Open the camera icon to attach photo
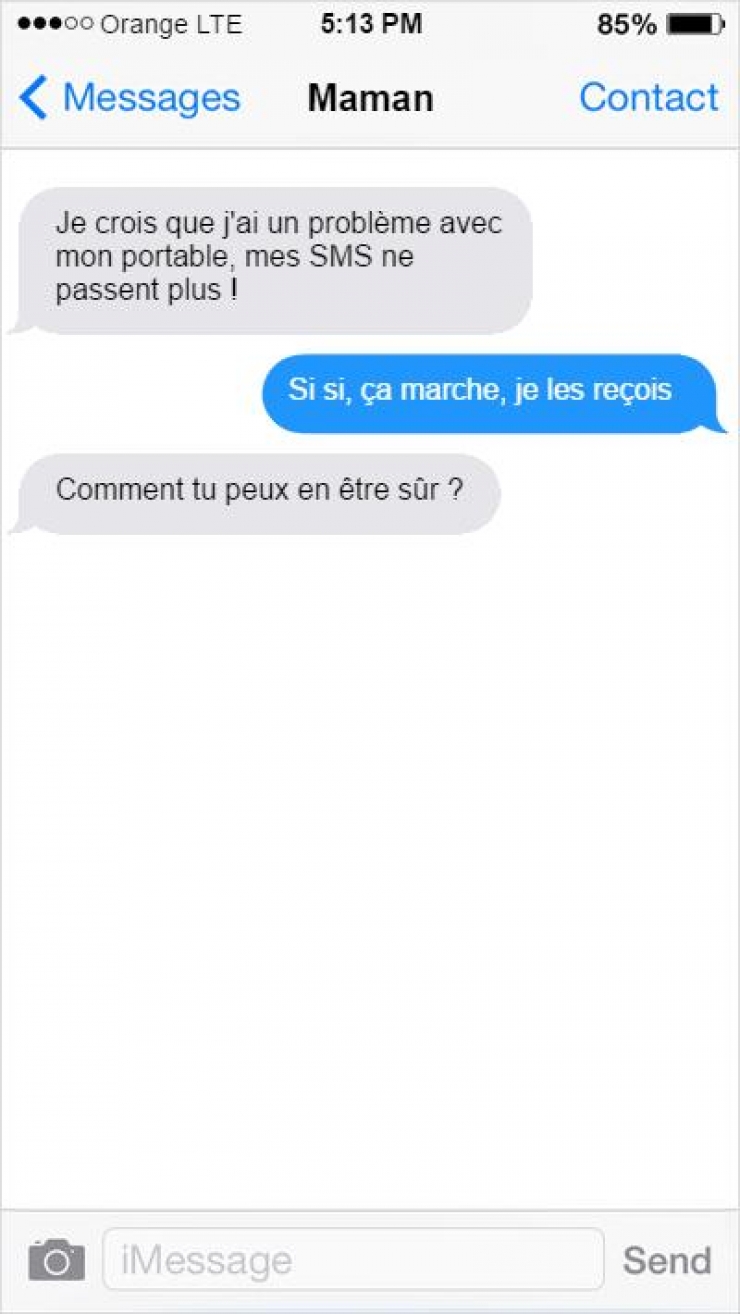The image size is (740, 1314). click(55, 1260)
